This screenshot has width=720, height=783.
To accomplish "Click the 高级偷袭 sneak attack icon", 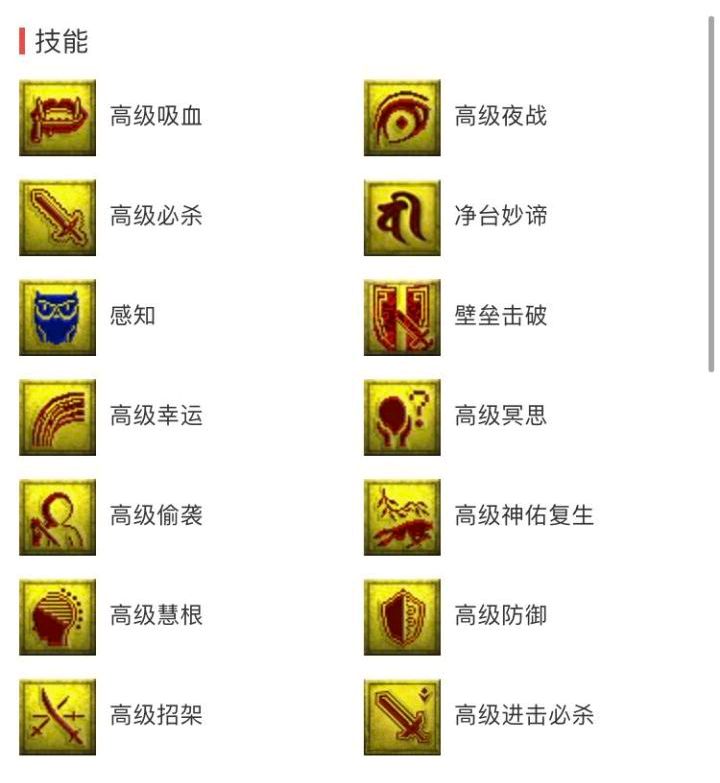I will click(x=57, y=517).
